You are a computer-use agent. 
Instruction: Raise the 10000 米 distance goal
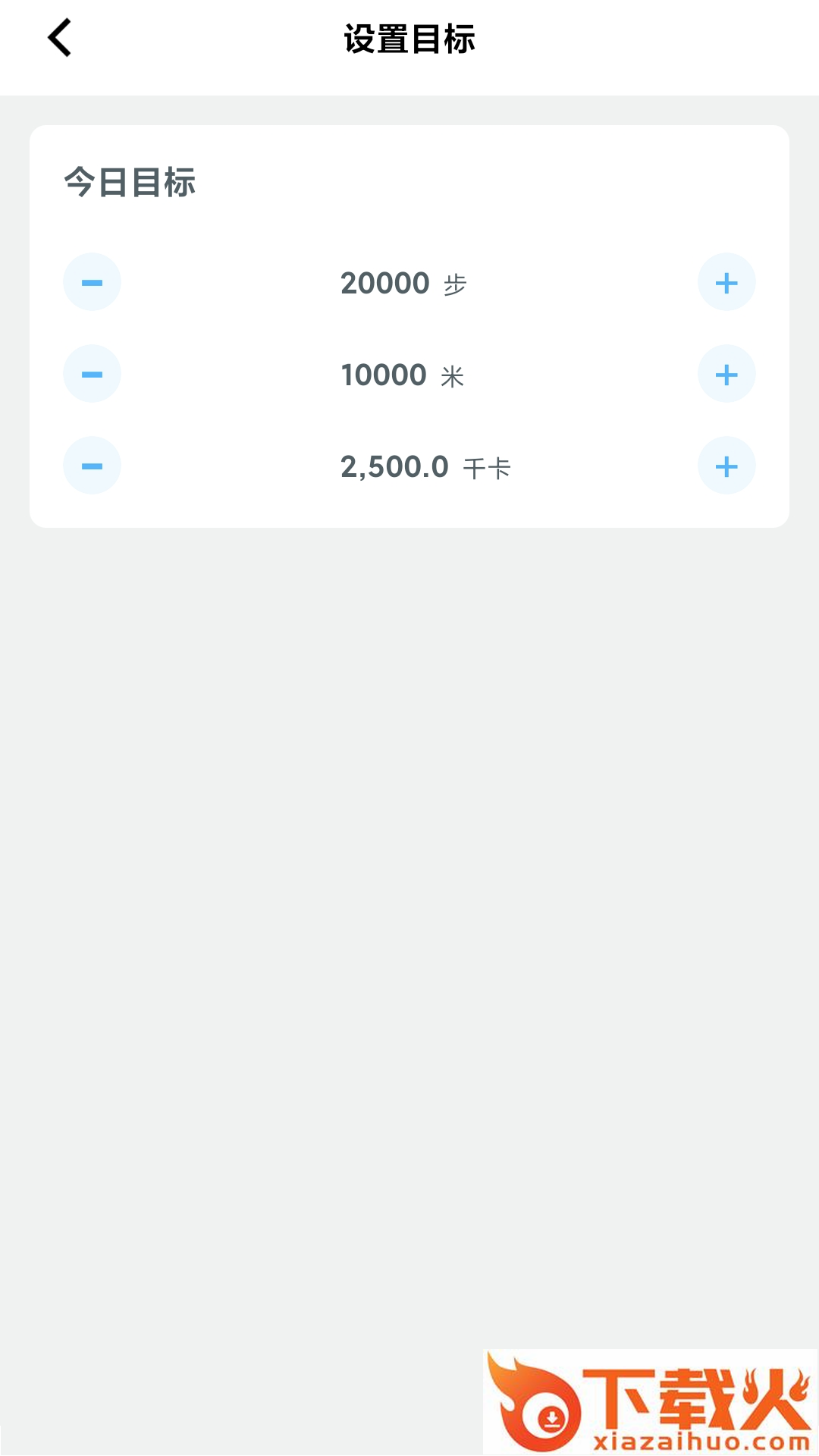[x=726, y=375]
